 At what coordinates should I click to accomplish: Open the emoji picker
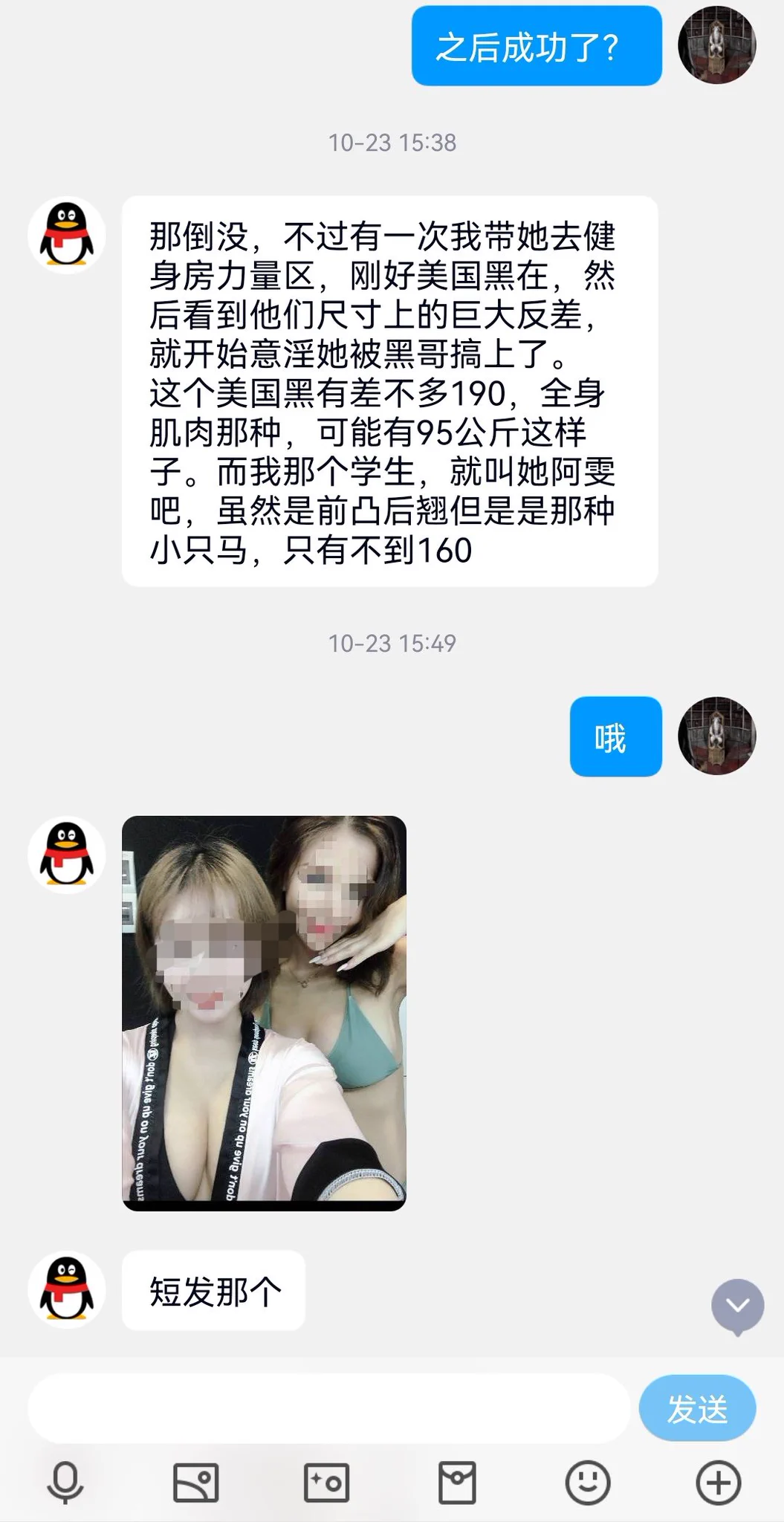[x=588, y=1483]
